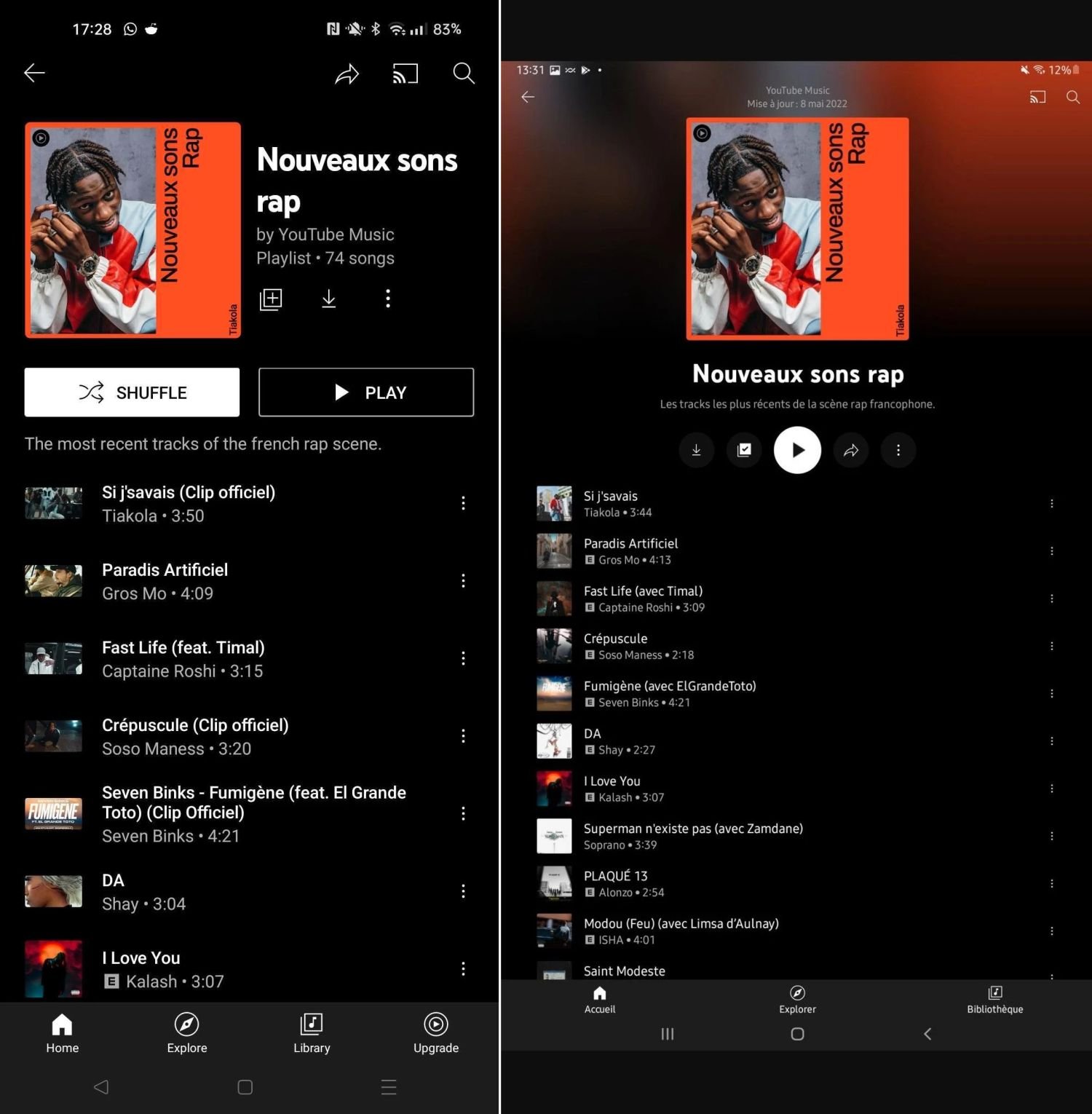Open options for Crépuscule (Clip officiel)
This screenshot has height=1114, width=1092.
coord(463,736)
